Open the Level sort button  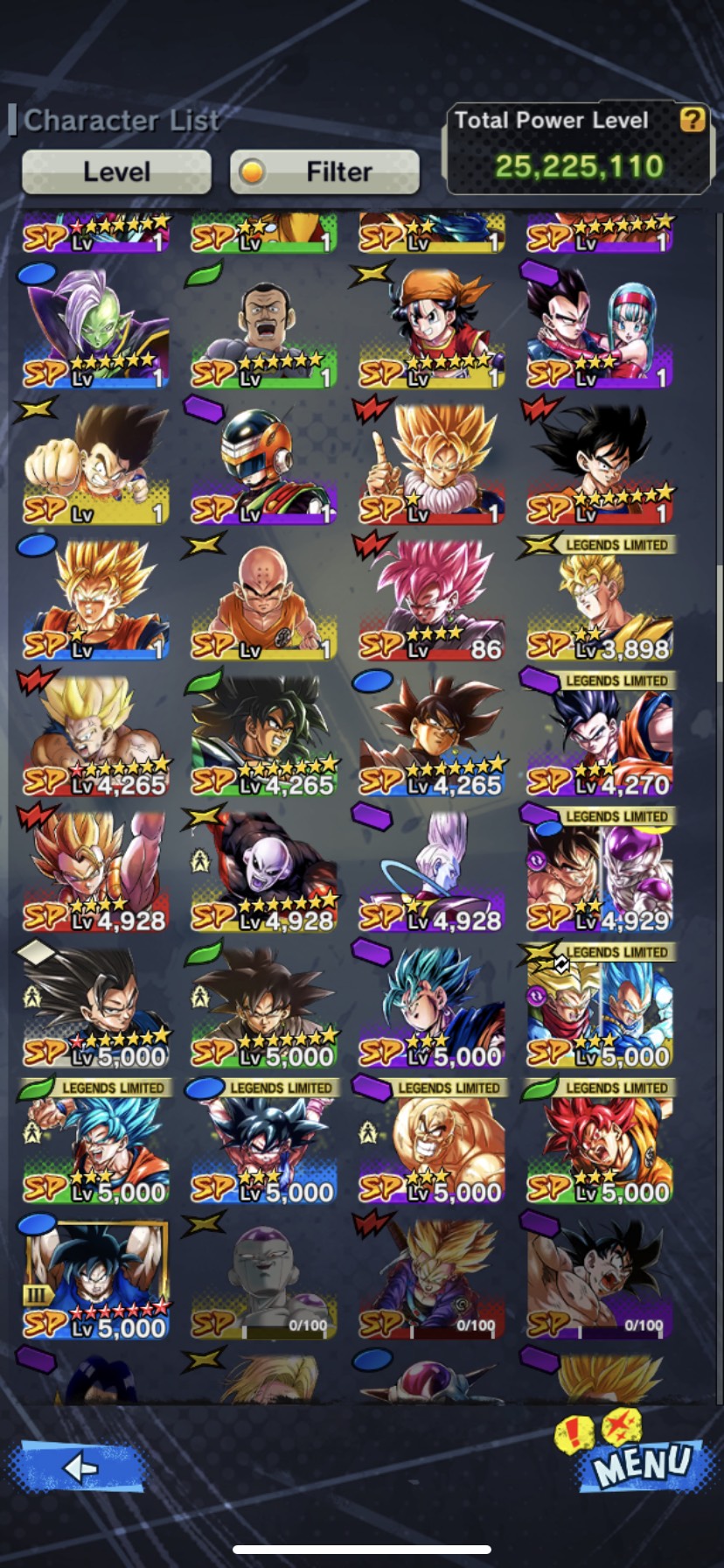[x=116, y=171]
